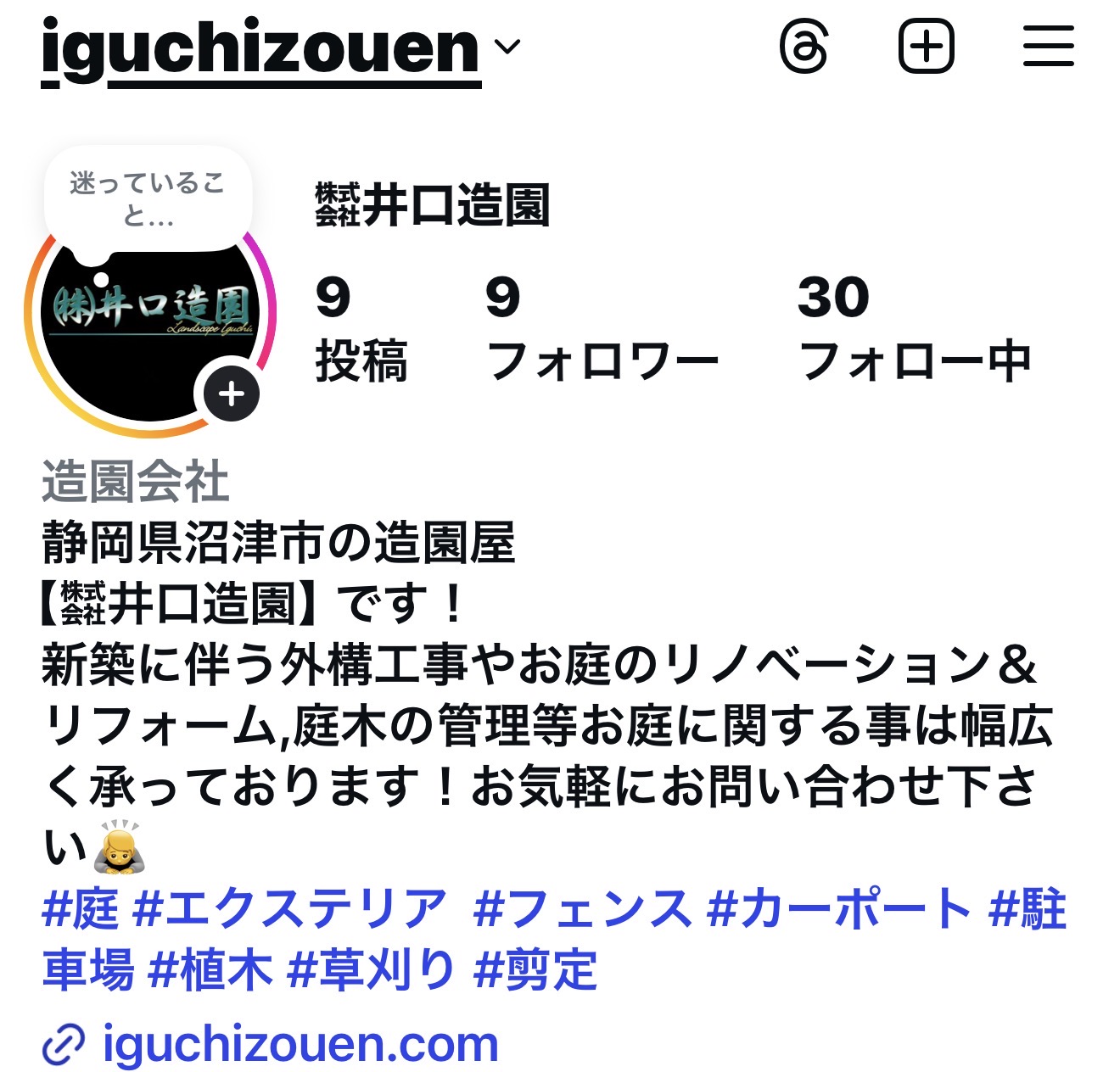This screenshot has width=1120, height=1072.
Task: Visit the iguchizouen.com website link
Action: click(299, 1044)
